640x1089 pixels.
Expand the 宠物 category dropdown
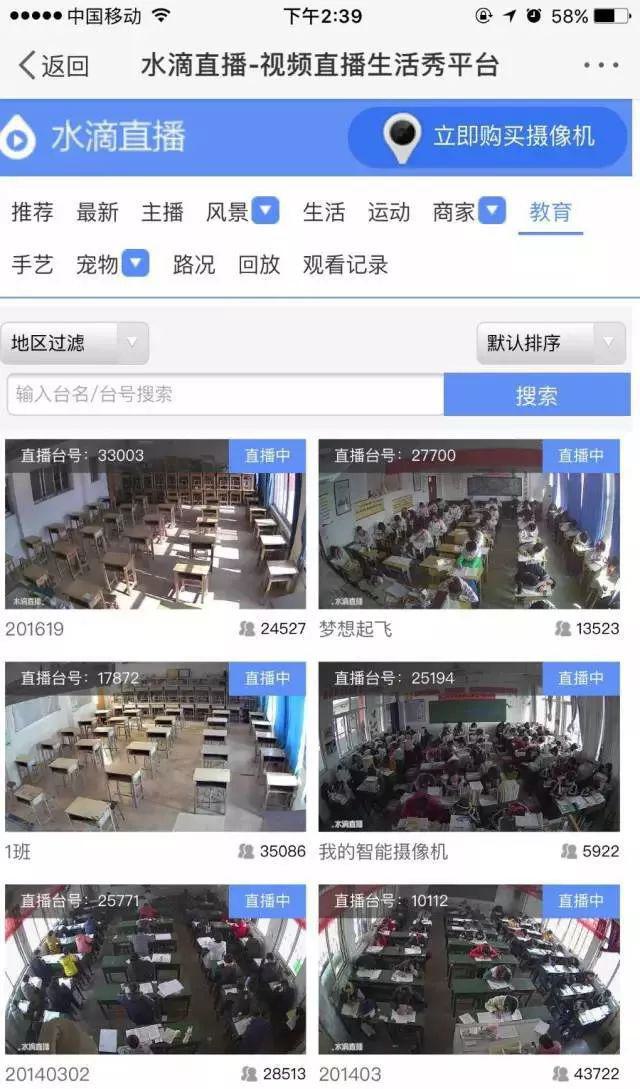pos(135,264)
